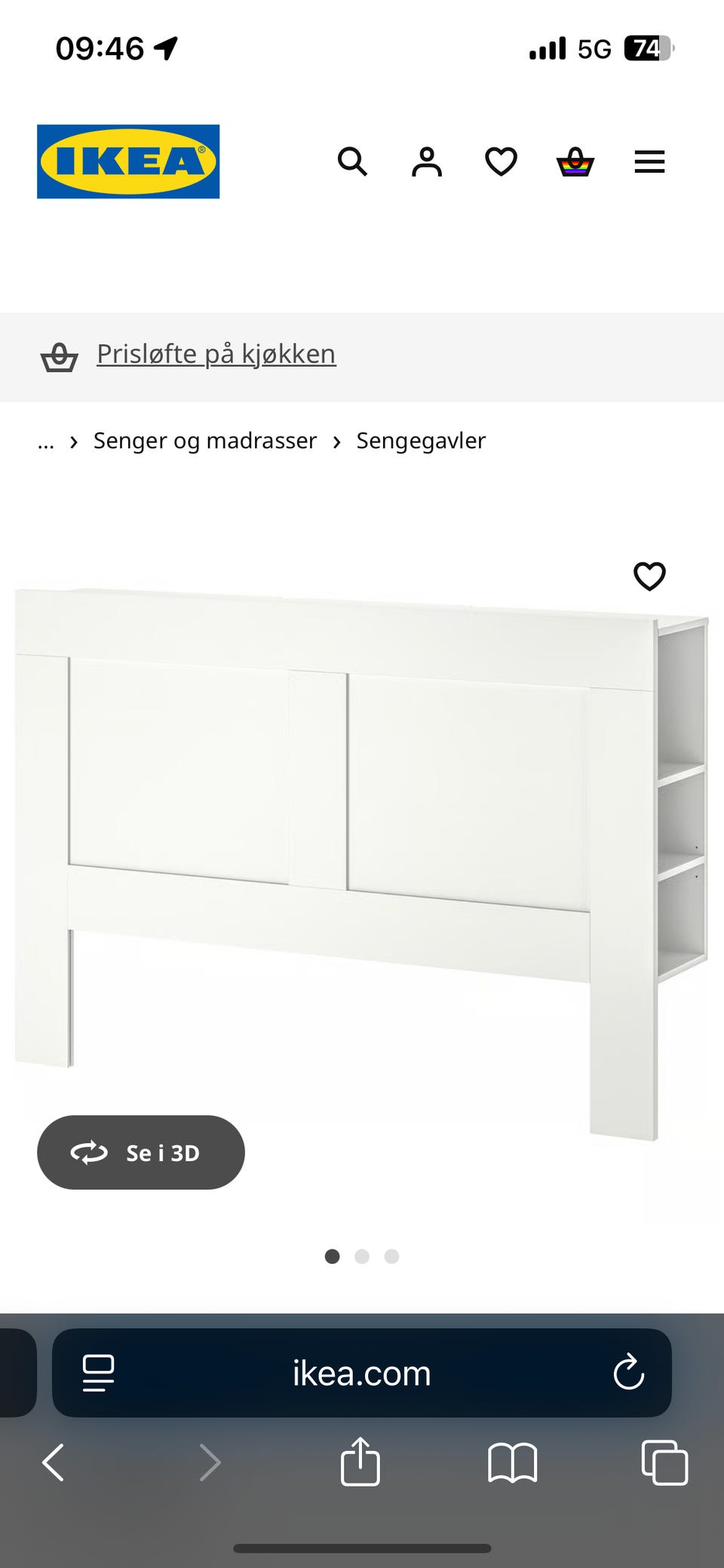Open the shopping bag icon
Screen dimensions: 724x1568
click(x=574, y=161)
